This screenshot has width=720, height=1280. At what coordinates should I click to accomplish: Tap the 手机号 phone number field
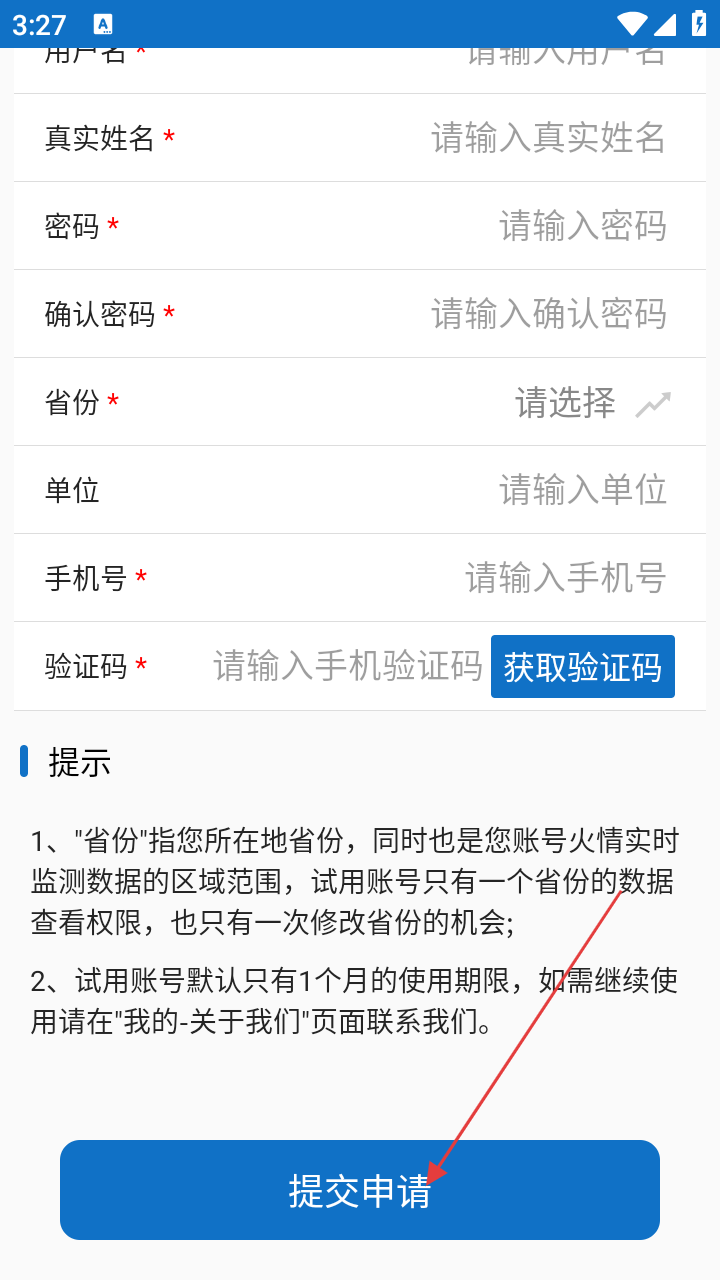click(x=565, y=578)
